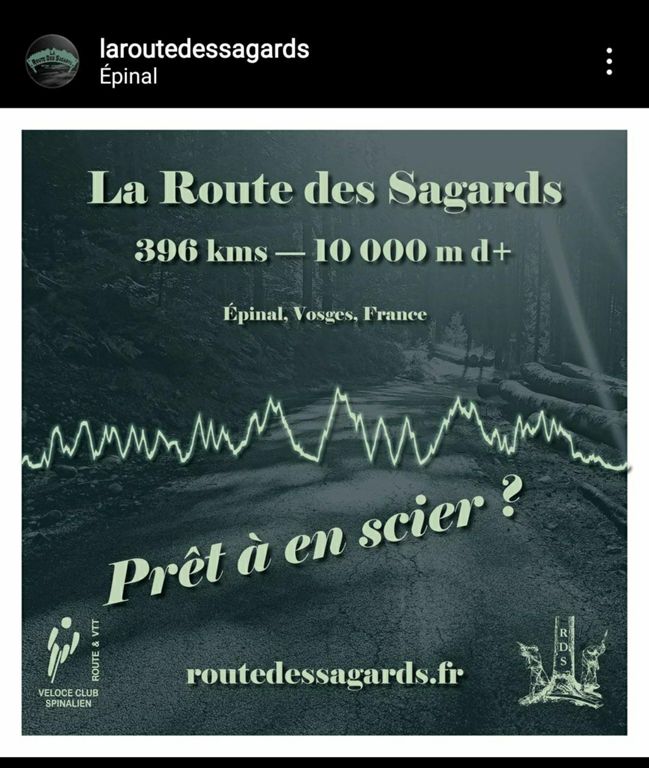This screenshot has width=649, height=768.
Task: Open the Épinal location tag
Action: click(x=129, y=77)
